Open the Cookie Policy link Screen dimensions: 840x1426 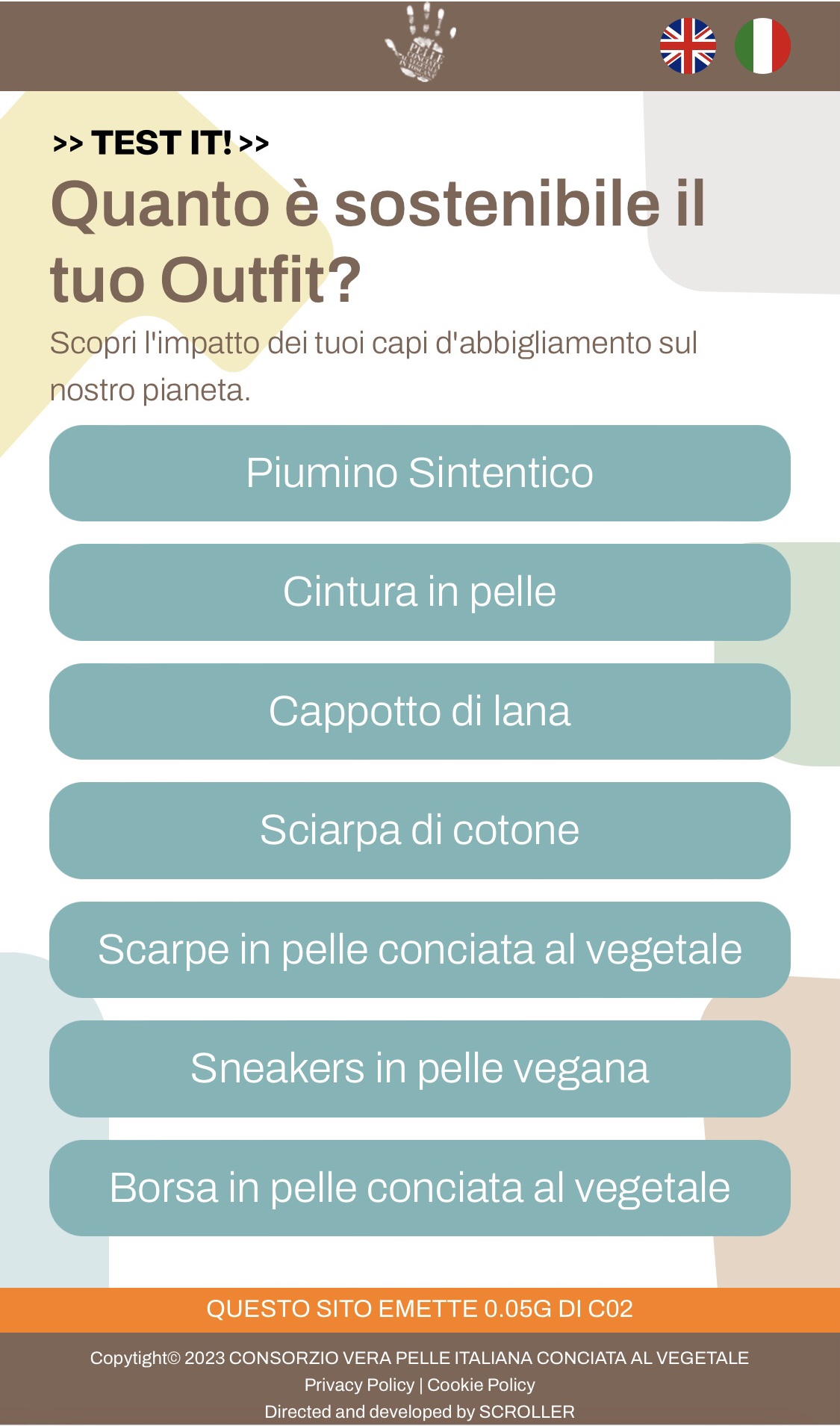point(481,1385)
